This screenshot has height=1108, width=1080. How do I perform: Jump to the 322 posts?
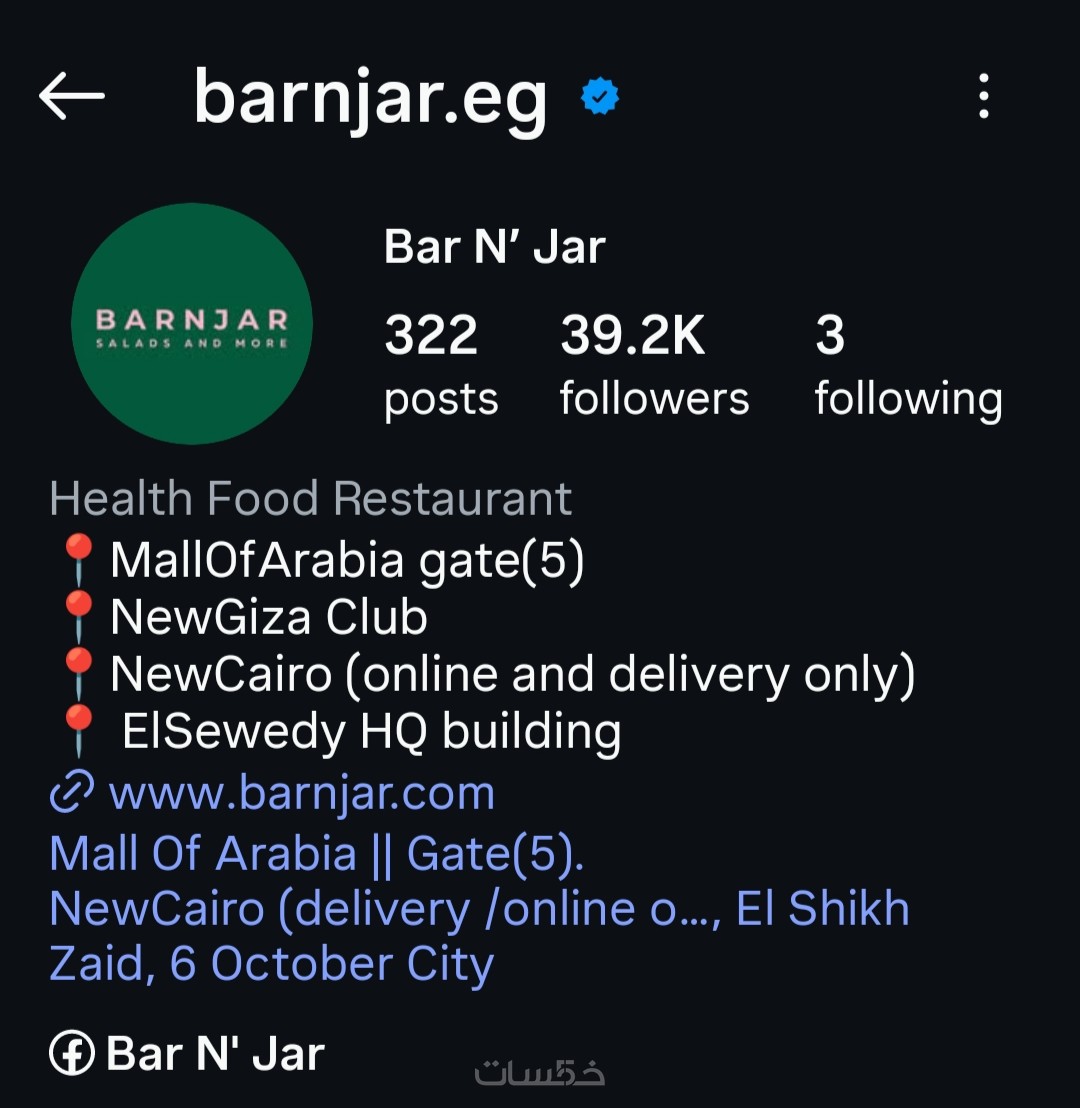tap(440, 365)
